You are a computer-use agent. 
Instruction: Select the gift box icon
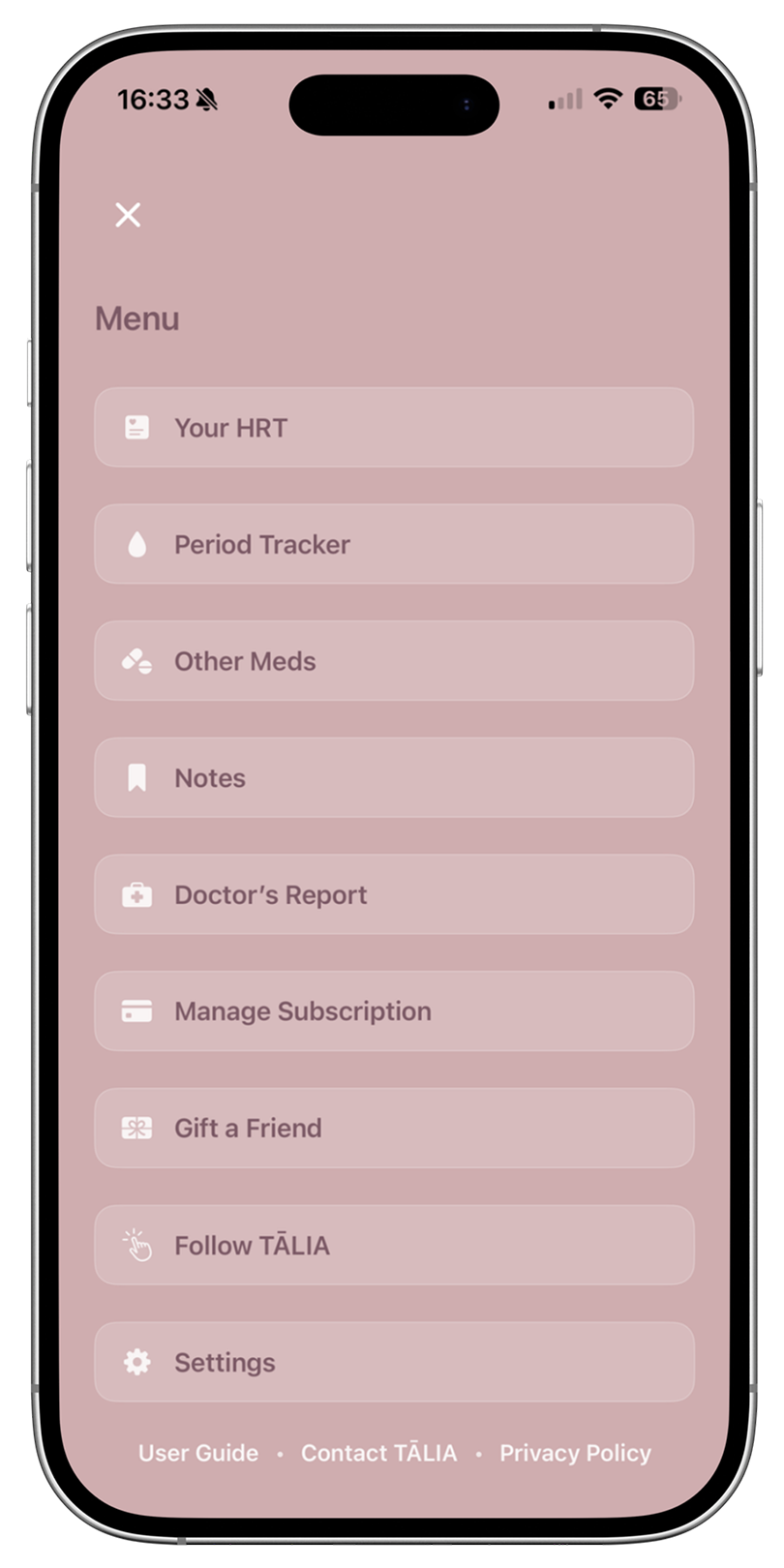138,1128
